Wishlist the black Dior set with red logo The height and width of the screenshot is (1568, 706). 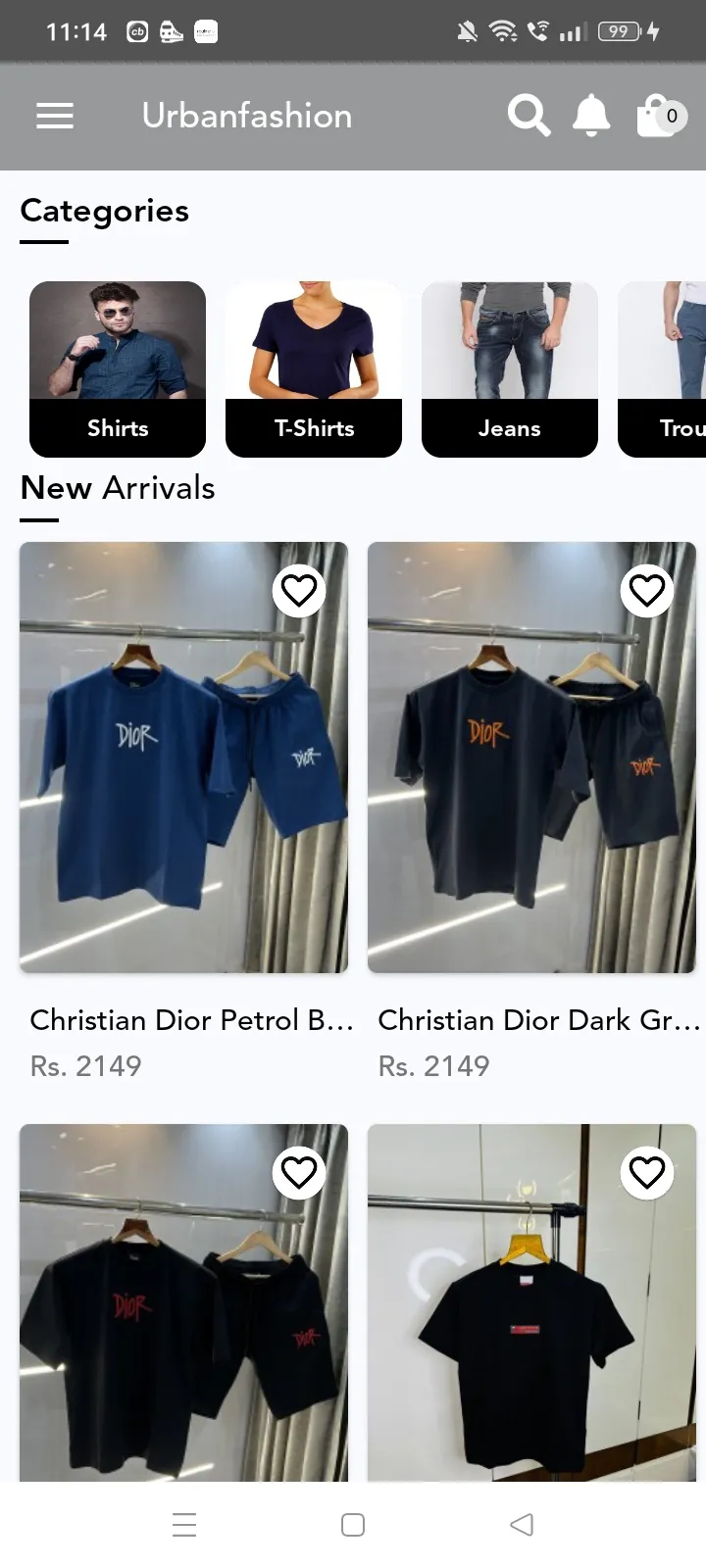[299, 1172]
